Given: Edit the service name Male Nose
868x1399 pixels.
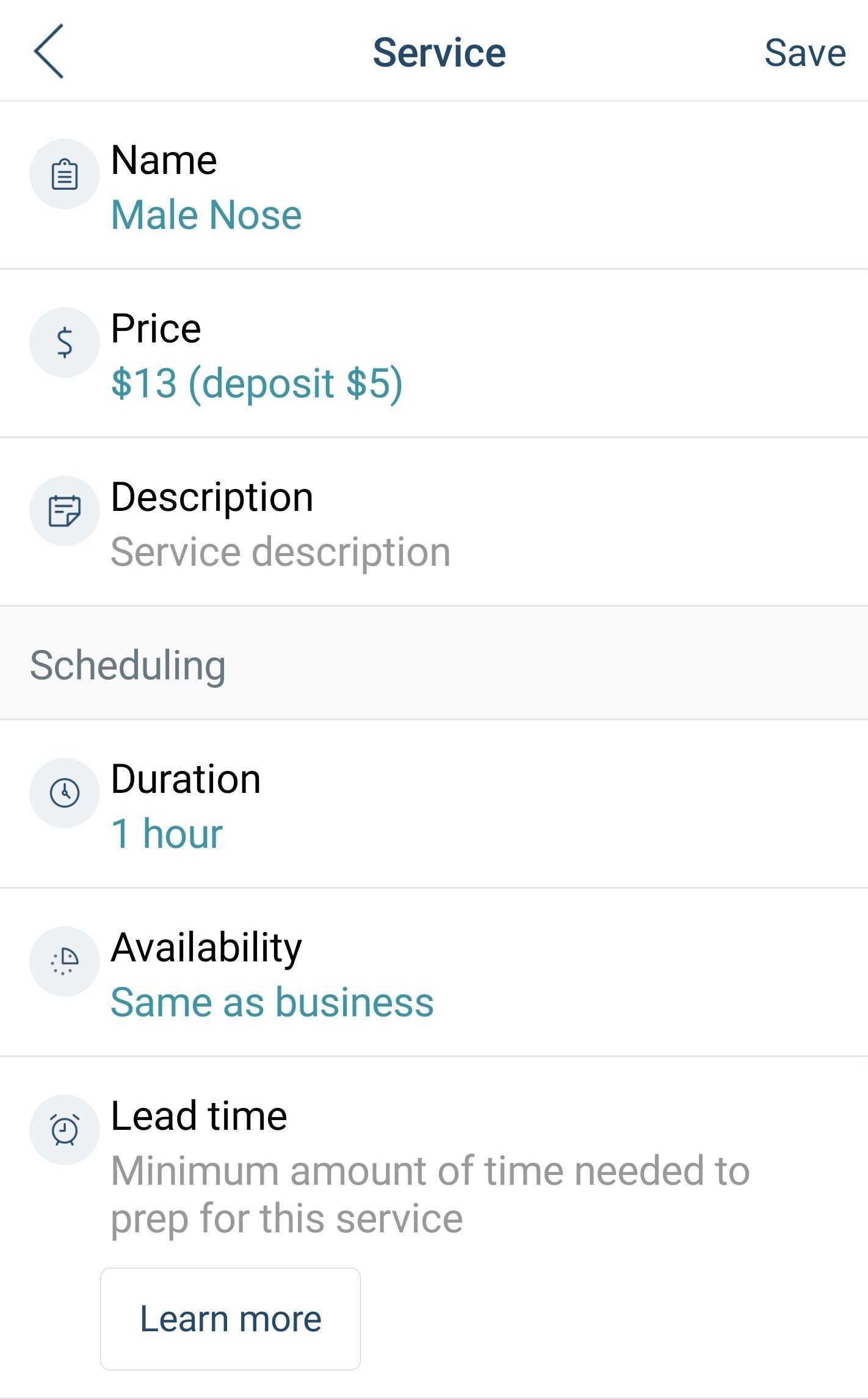Looking at the screenshot, I should point(434,186).
